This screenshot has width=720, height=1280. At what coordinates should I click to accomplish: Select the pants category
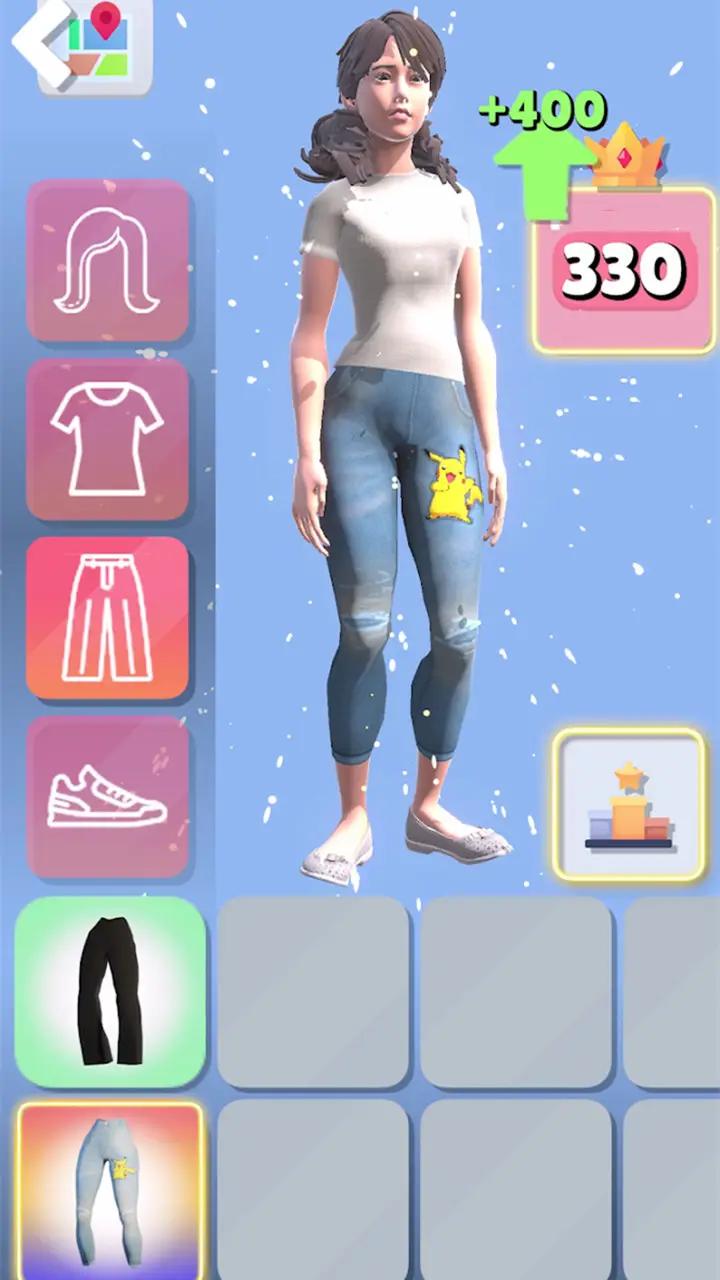[108, 618]
